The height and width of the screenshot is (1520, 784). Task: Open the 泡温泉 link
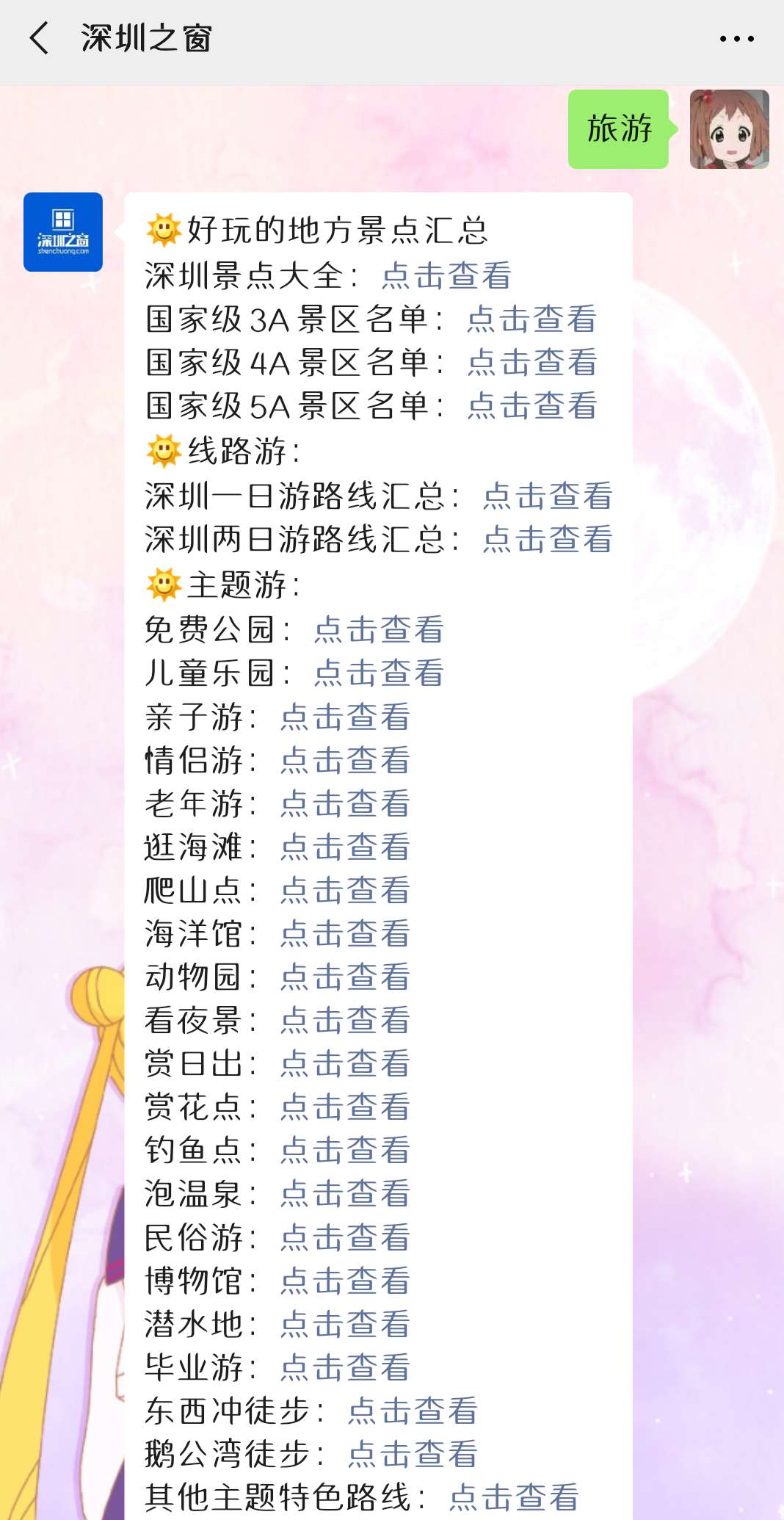pos(345,1194)
